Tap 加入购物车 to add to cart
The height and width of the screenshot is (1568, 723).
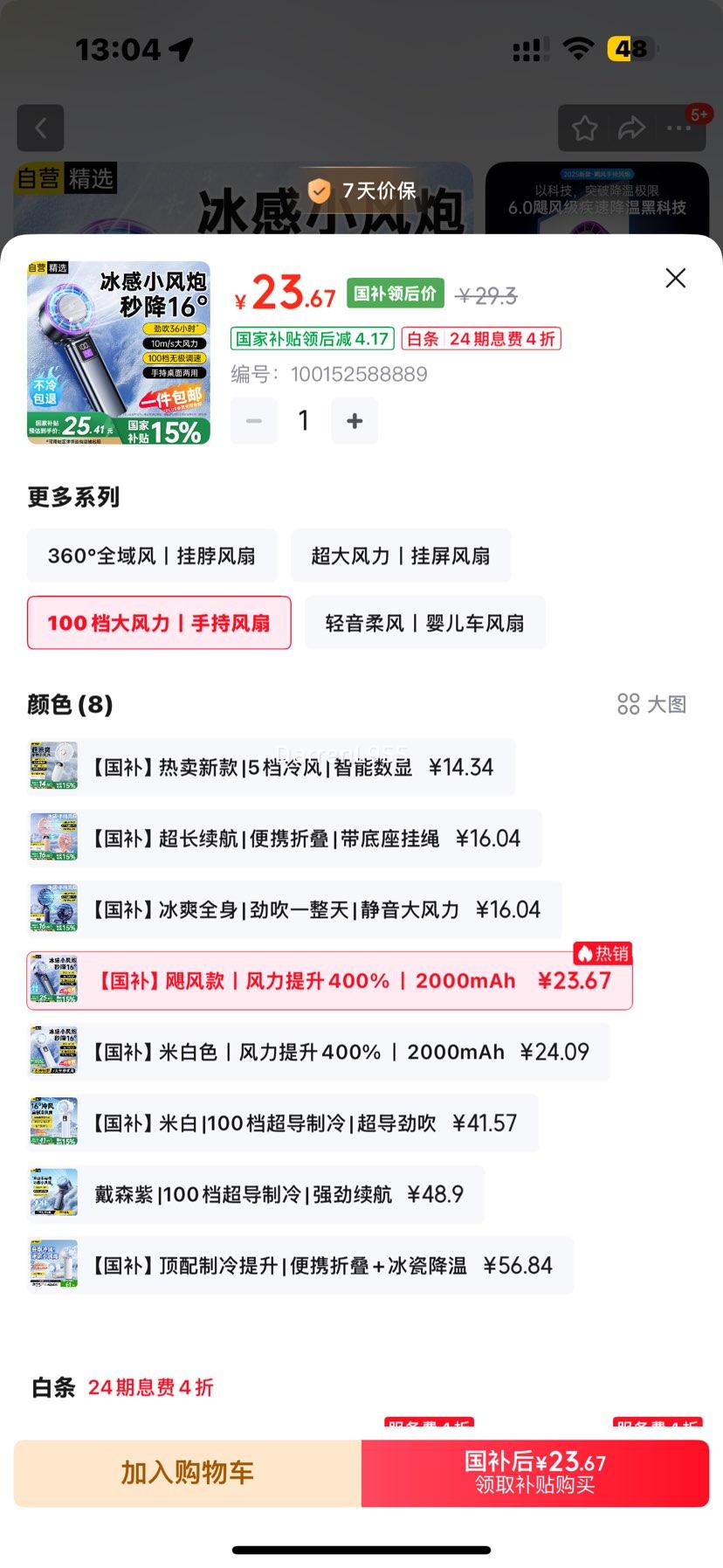[x=188, y=1473]
